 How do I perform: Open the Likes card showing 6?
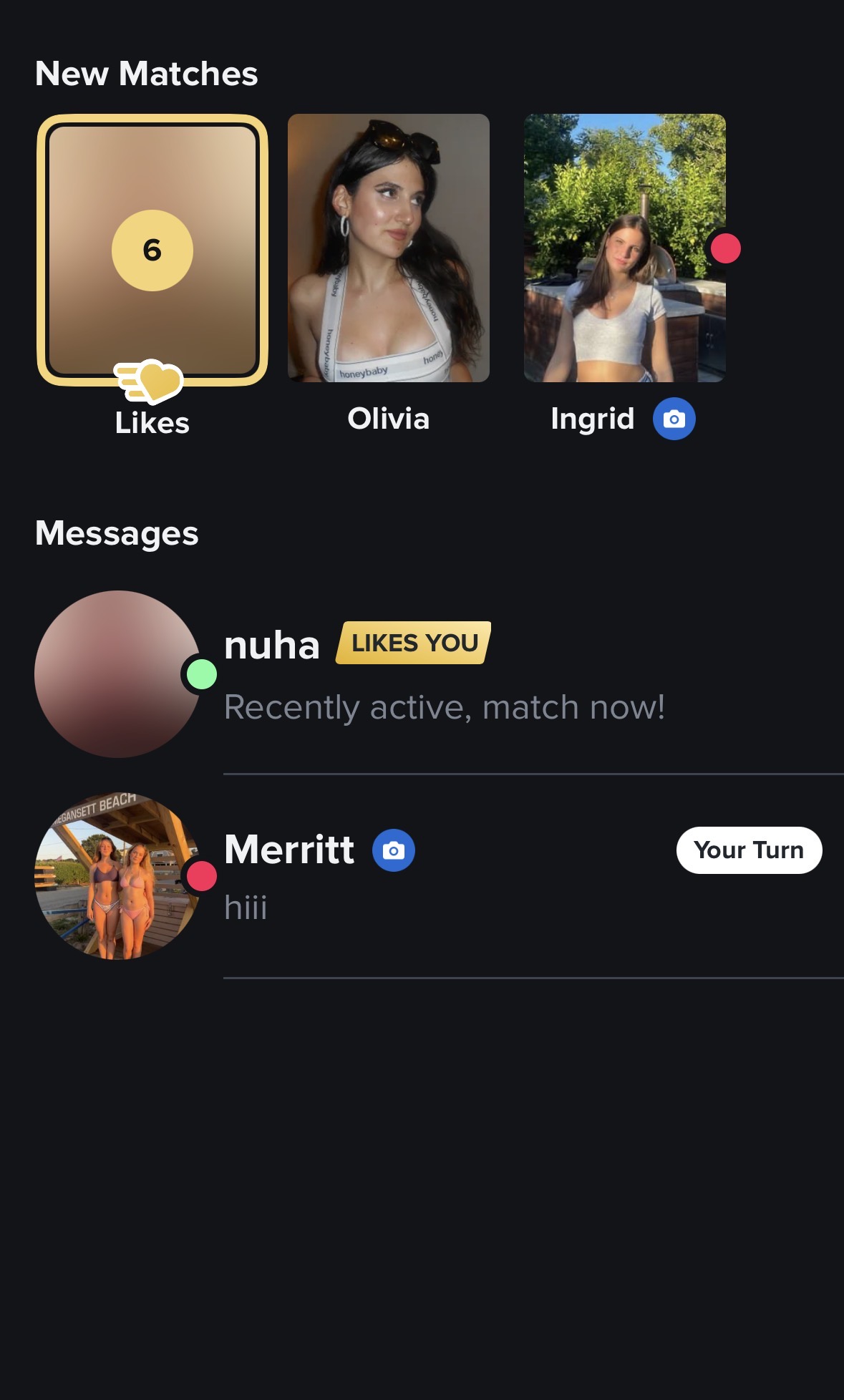[152, 251]
